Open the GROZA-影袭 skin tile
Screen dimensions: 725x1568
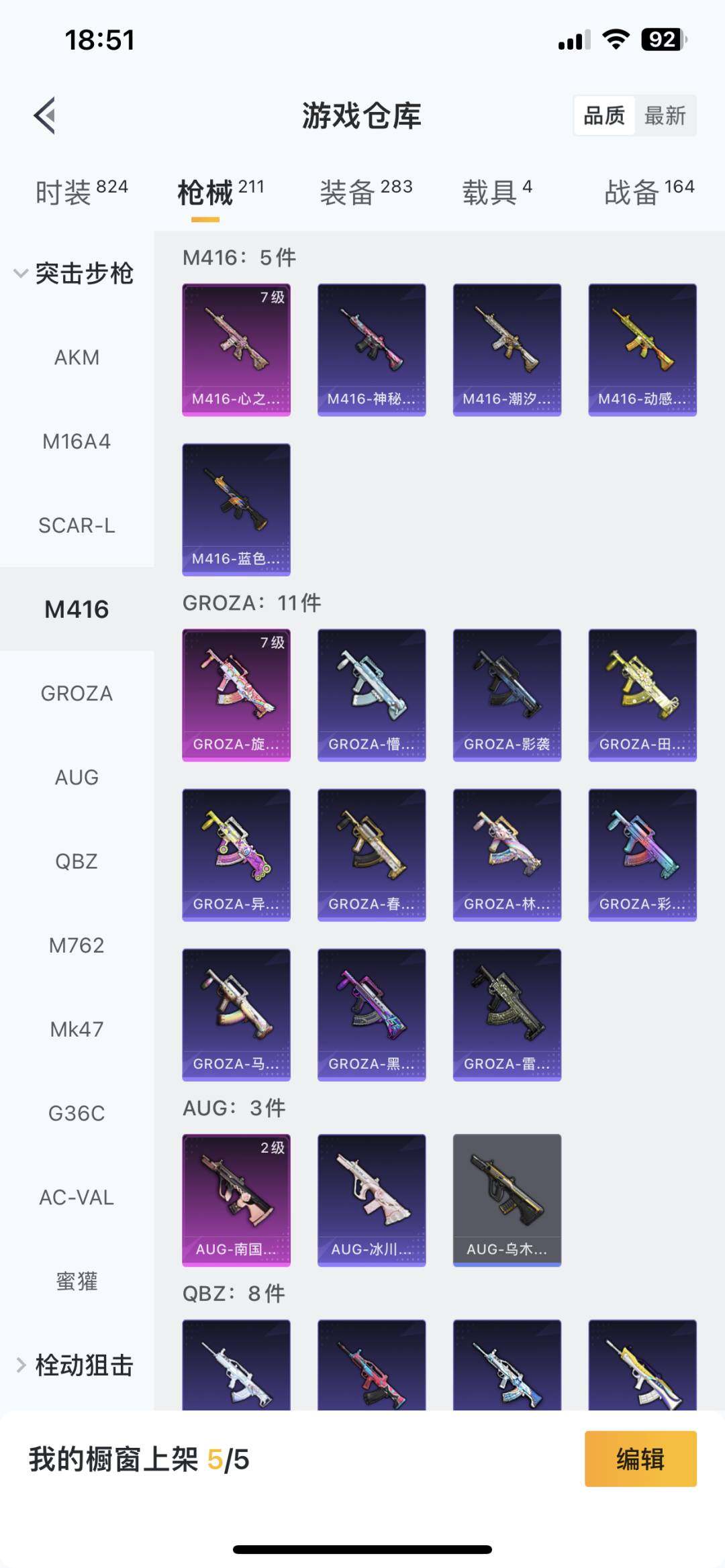507,694
